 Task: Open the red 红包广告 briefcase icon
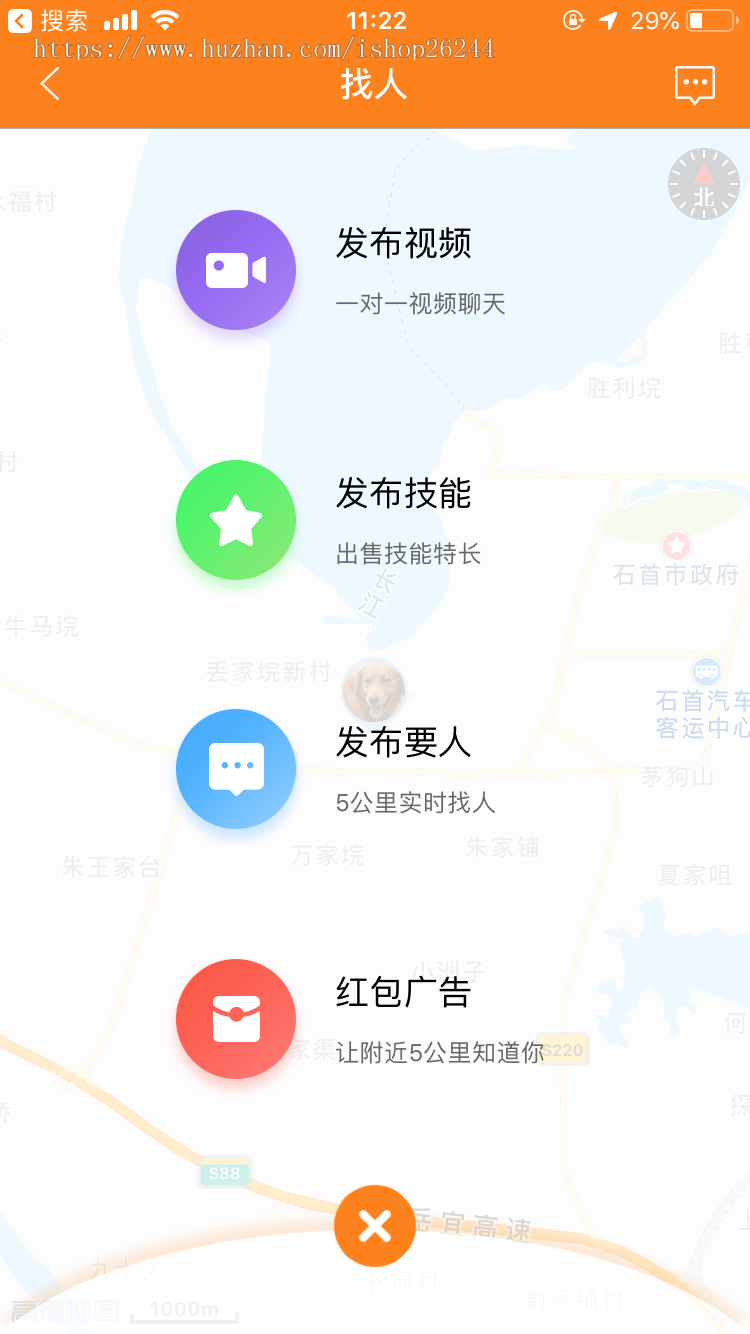coord(236,1018)
